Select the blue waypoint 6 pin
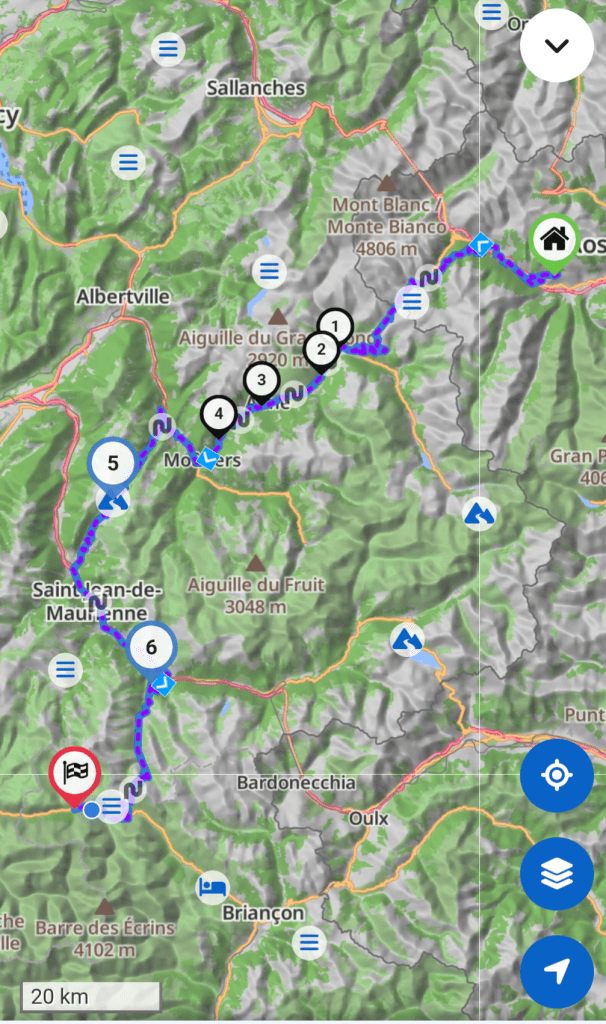Viewport: 606px width, 1024px height. 151,648
